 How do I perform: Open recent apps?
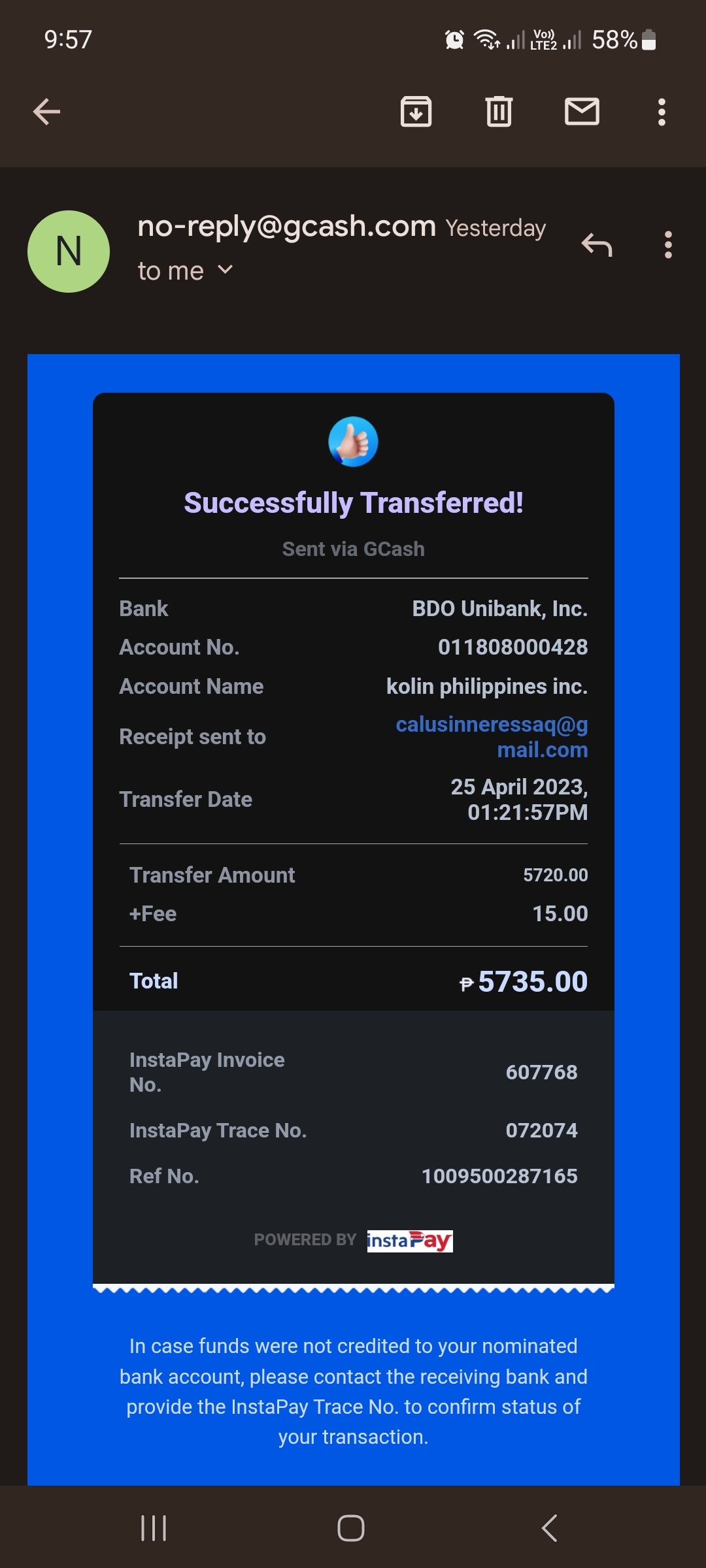click(154, 1527)
